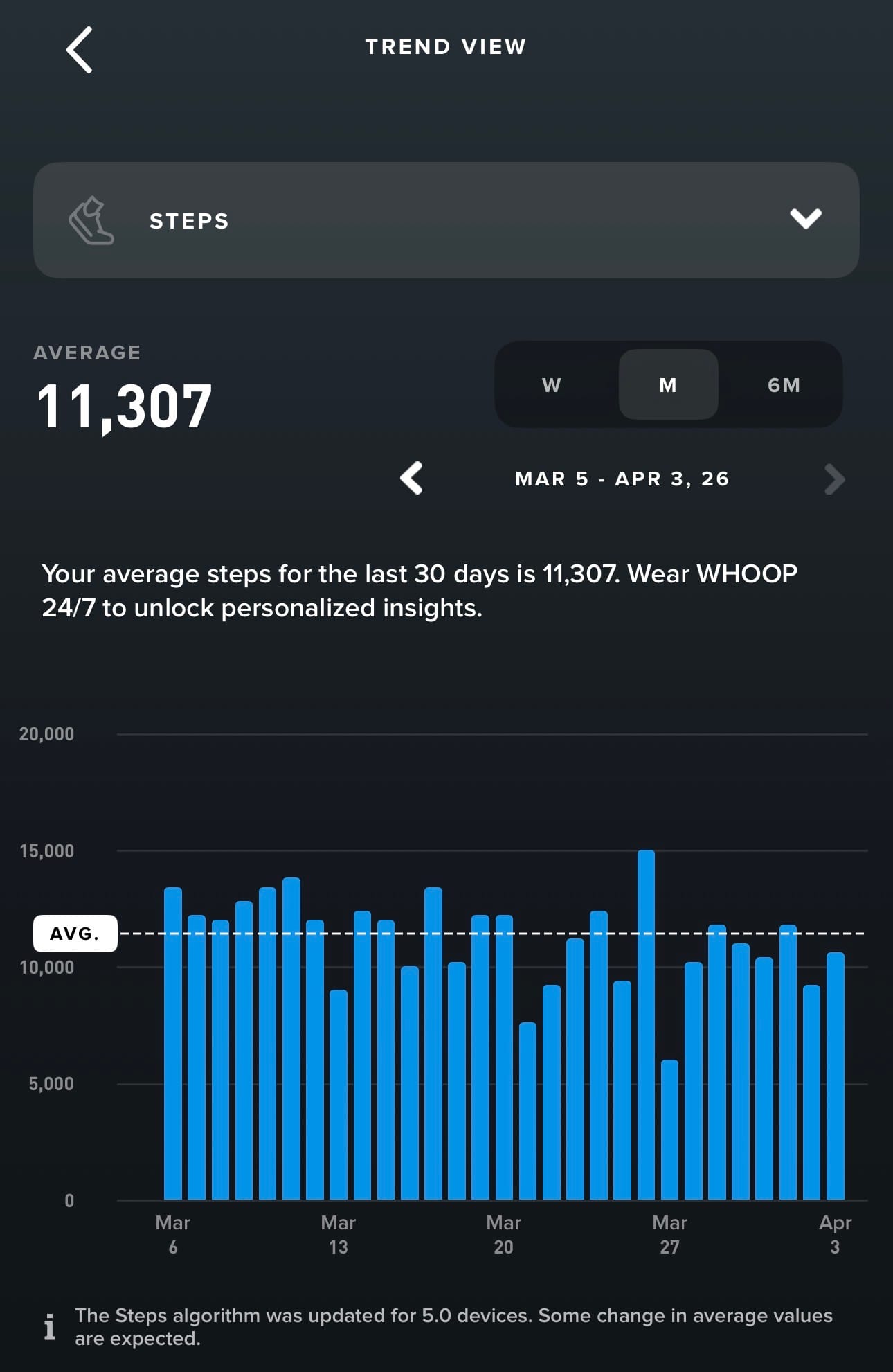The image size is (893, 1372).
Task: Switch to the weekly W view
Action: click(552, 385)
